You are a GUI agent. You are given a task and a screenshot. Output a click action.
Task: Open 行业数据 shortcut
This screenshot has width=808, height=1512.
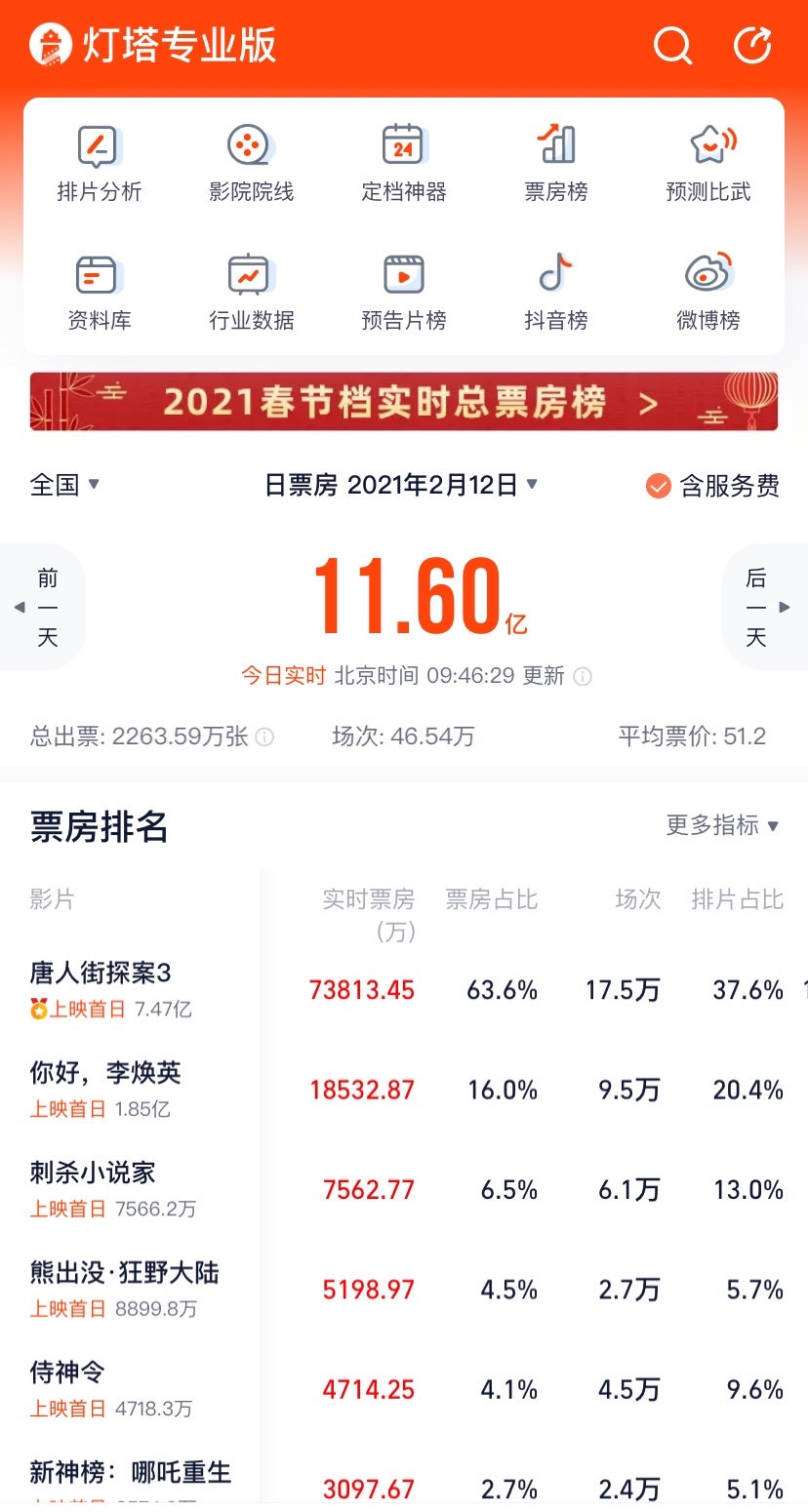[251, 292]
